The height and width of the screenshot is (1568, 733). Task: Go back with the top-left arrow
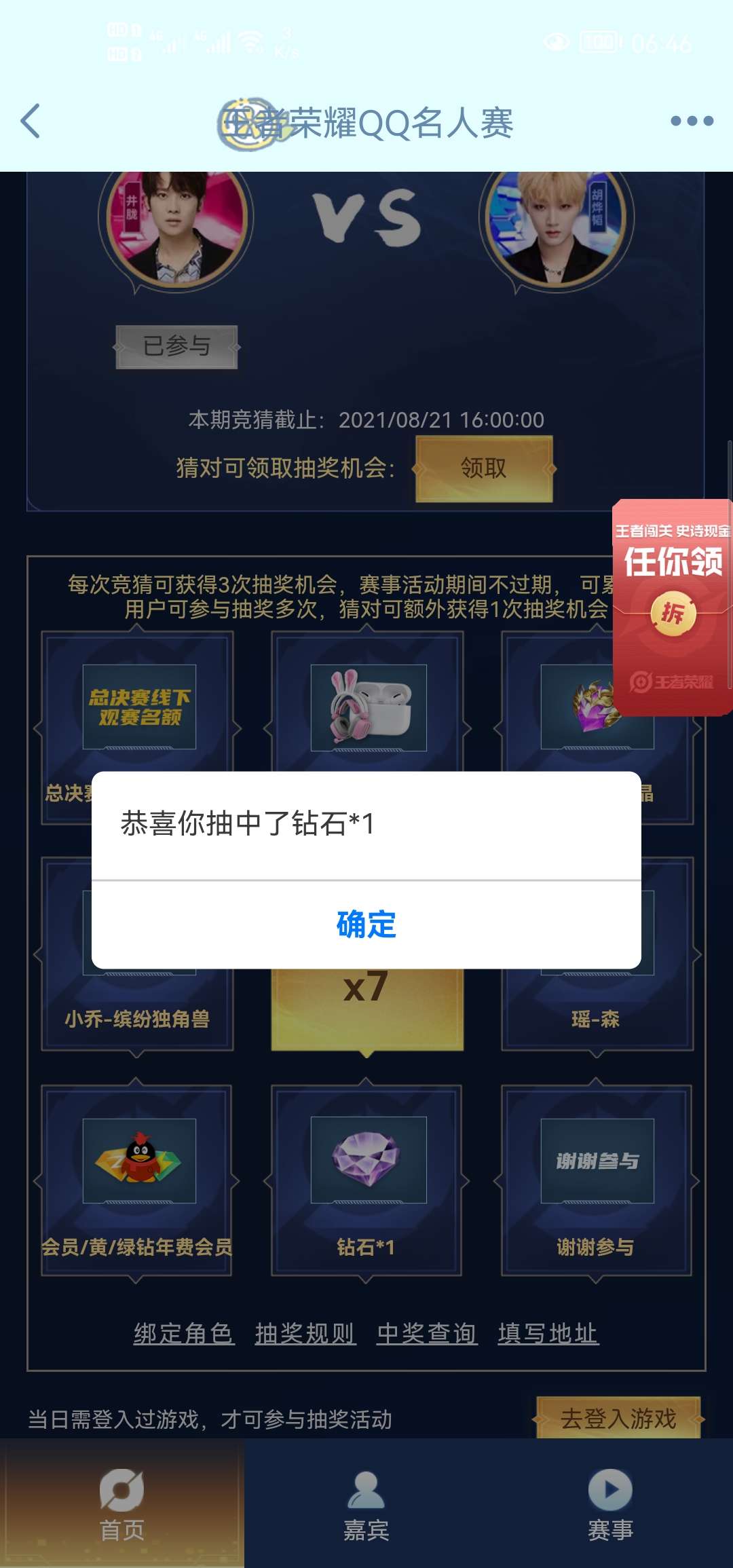31,122
